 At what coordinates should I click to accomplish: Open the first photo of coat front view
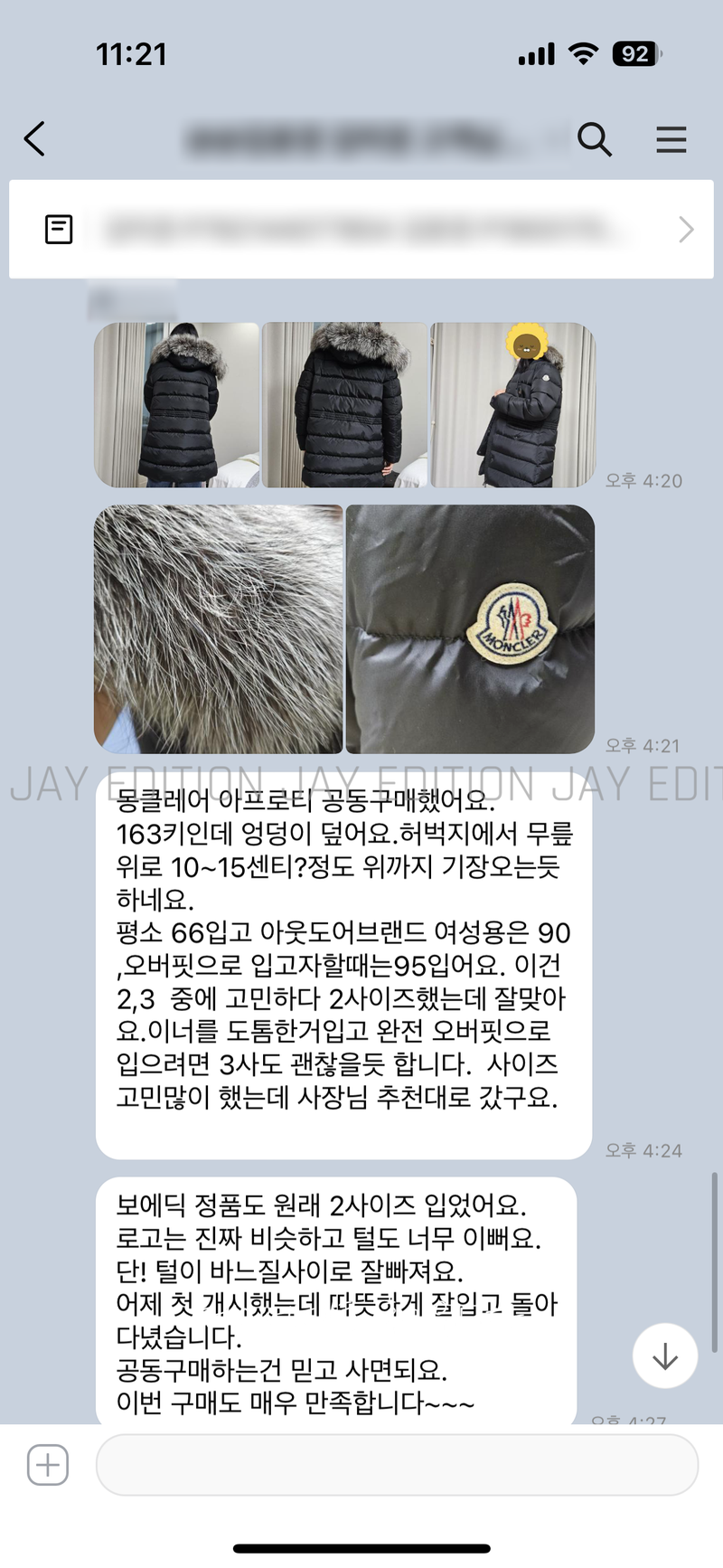tap(177, 405)
